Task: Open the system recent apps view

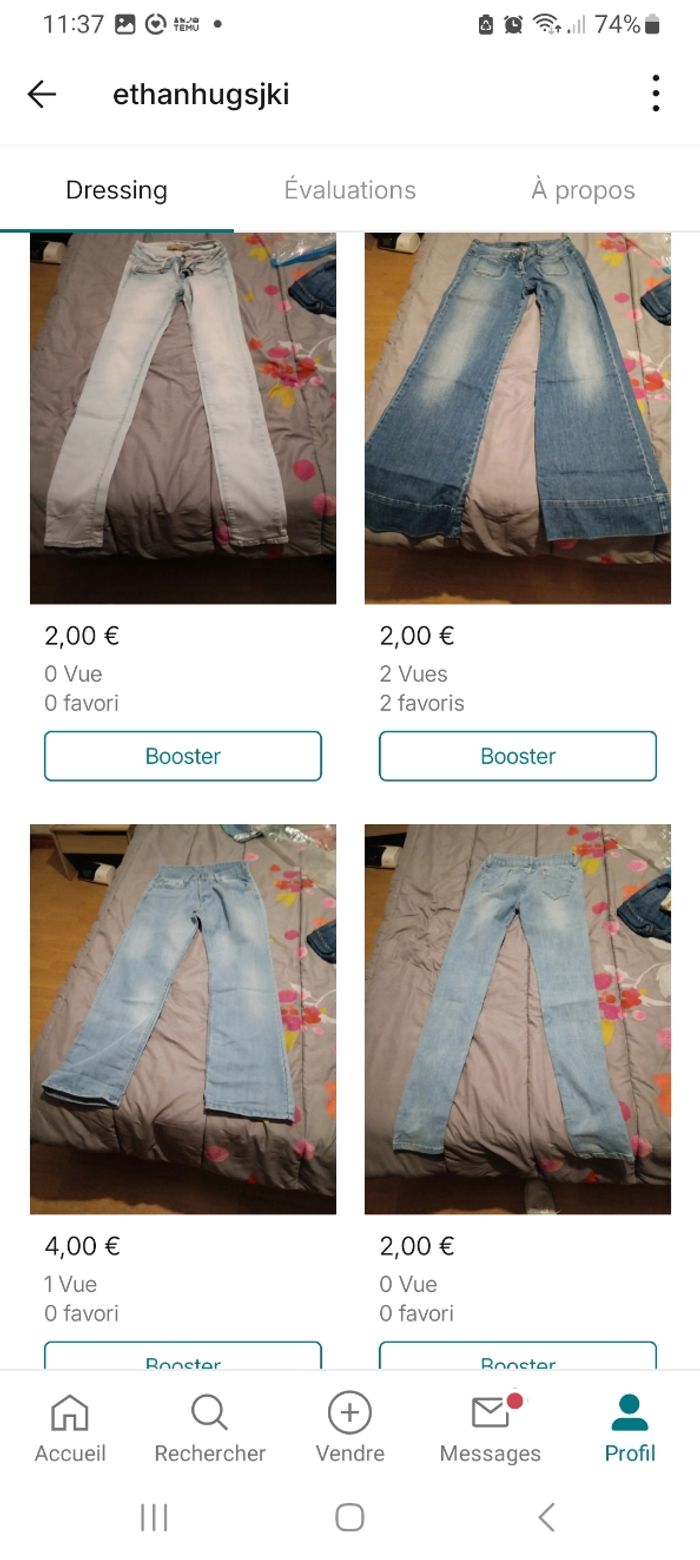Action: point(154,1517)
